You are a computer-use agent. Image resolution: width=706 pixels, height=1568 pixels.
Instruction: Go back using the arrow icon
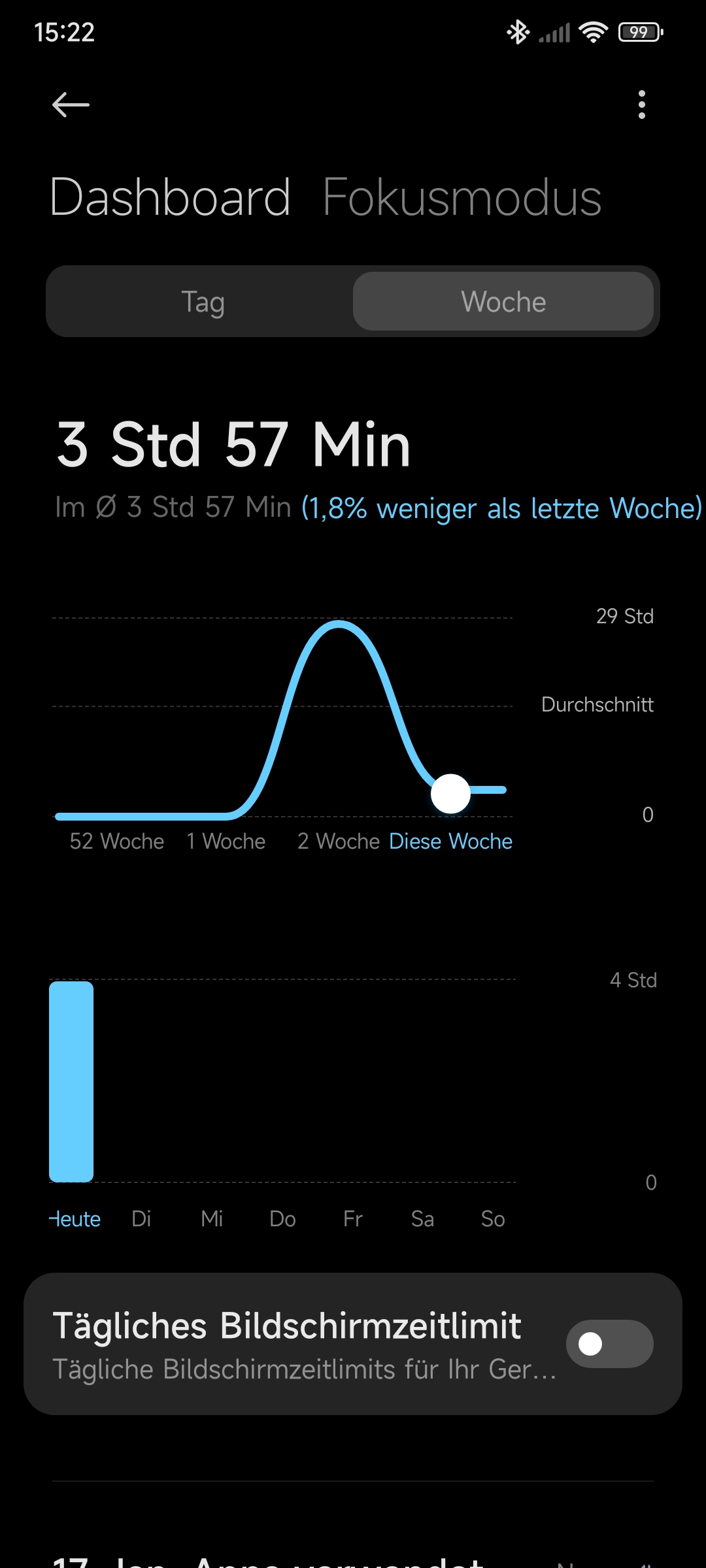click(71, 105)
